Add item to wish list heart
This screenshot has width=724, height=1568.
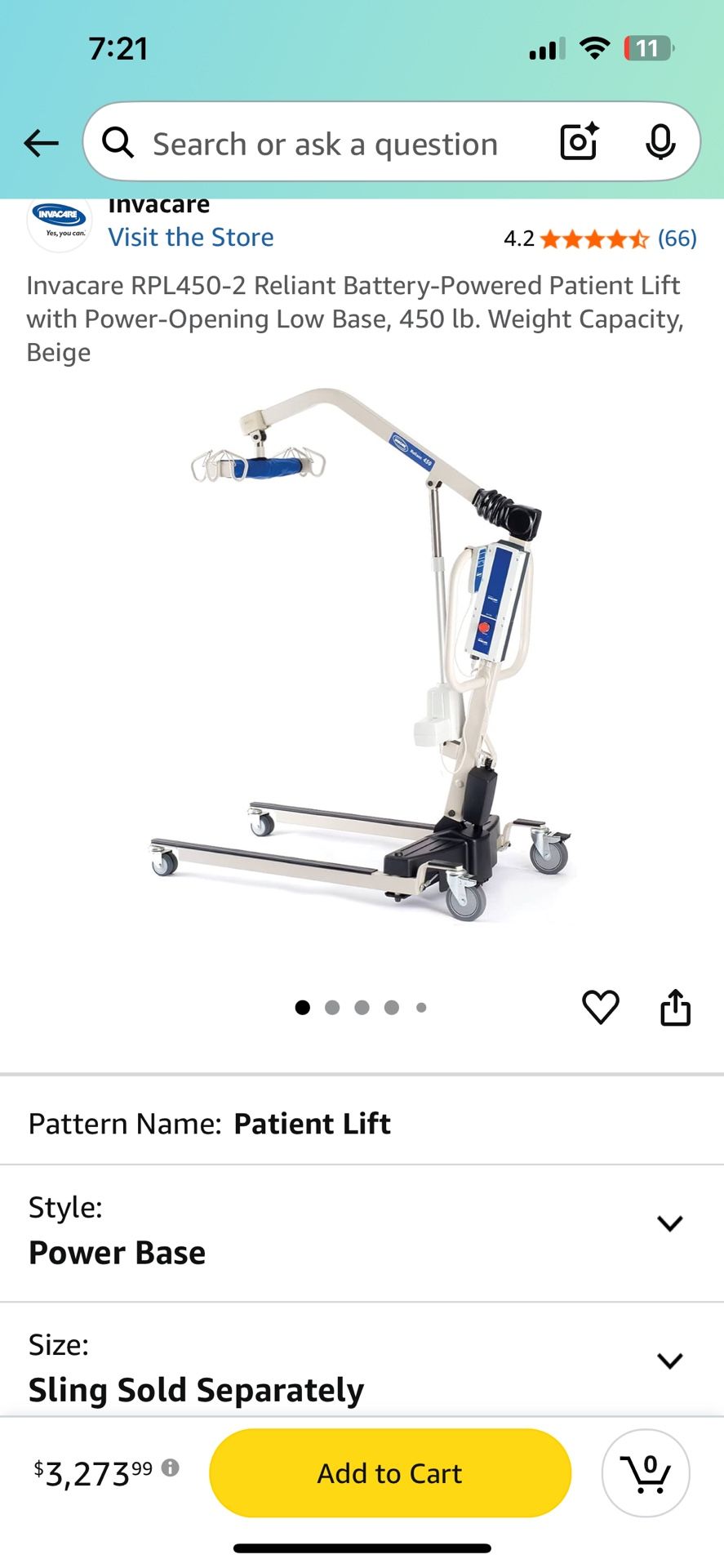pos(600,1007)
